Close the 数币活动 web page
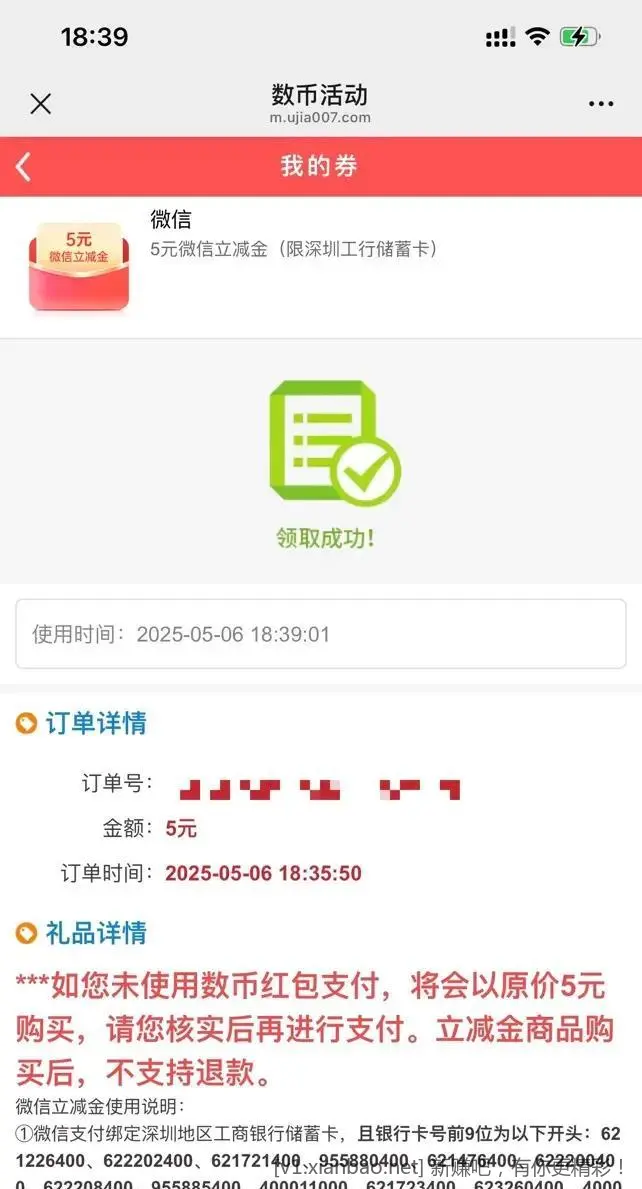This screenshot has height=1189, width=642. (x=40, y=103)
